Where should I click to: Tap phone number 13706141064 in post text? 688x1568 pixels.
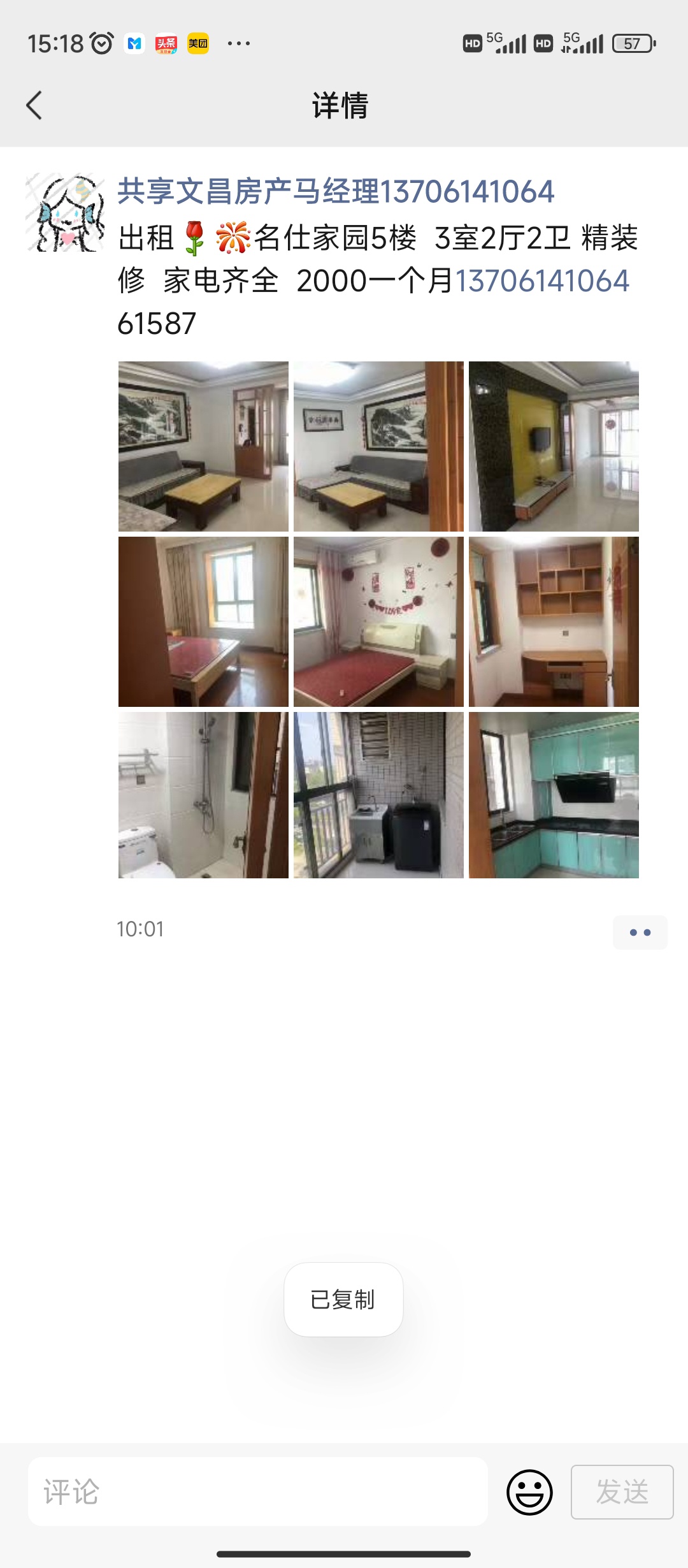coord(542,281)
